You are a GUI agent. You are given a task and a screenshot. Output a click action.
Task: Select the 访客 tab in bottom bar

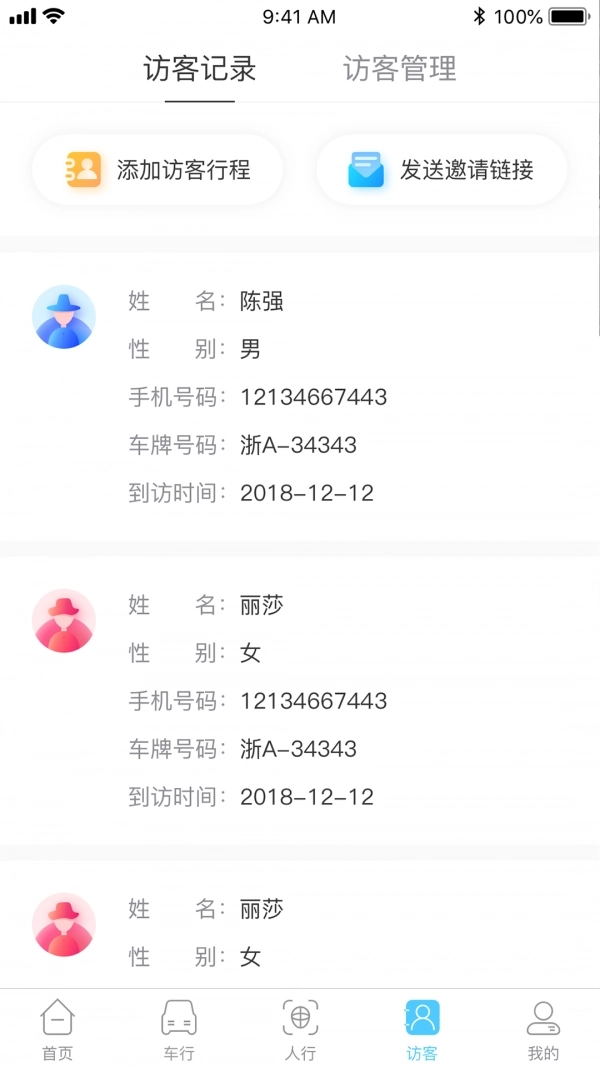point(422,1030)
